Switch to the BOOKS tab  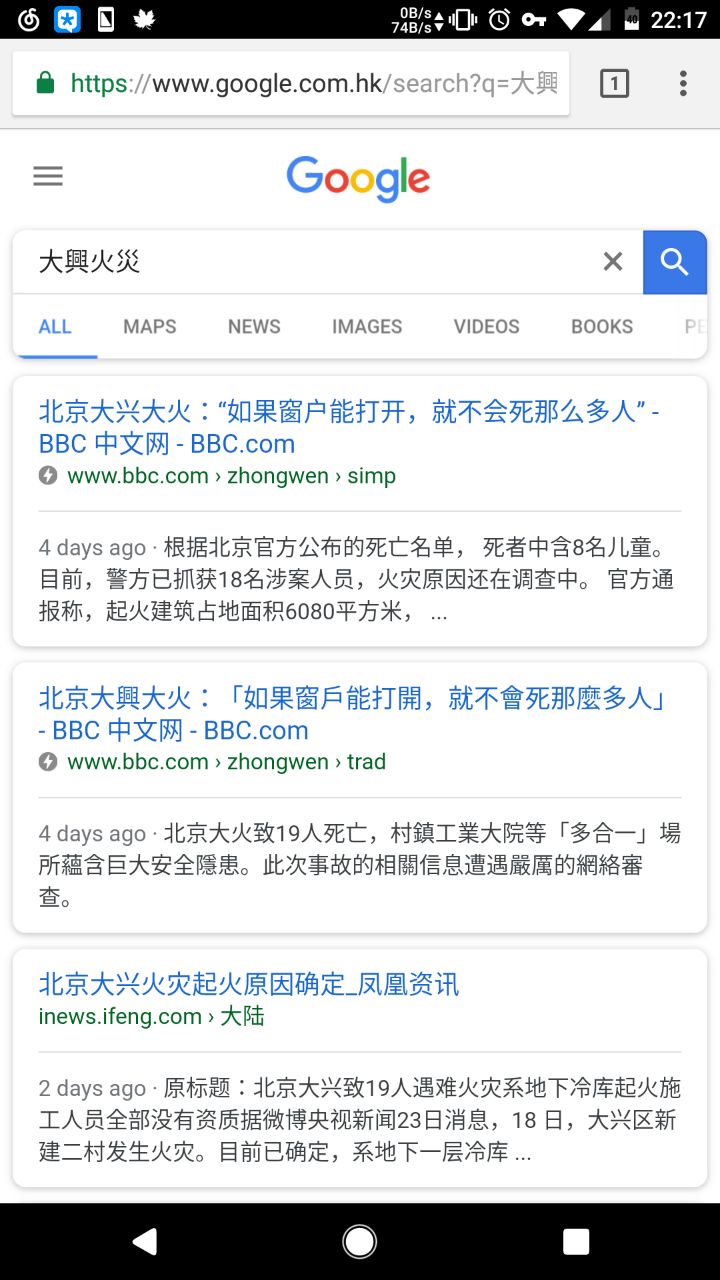pos(602,327)
